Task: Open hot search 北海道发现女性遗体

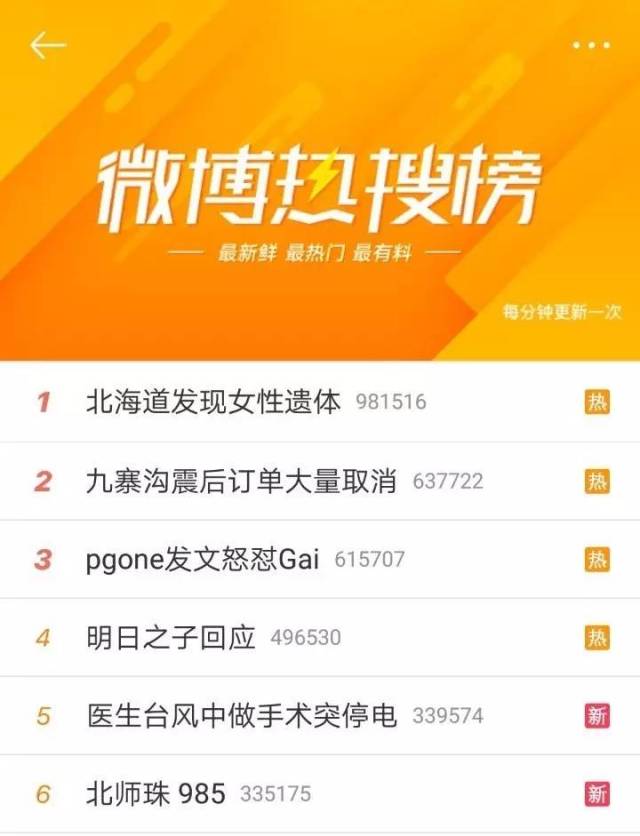Action: pos(213,402)
